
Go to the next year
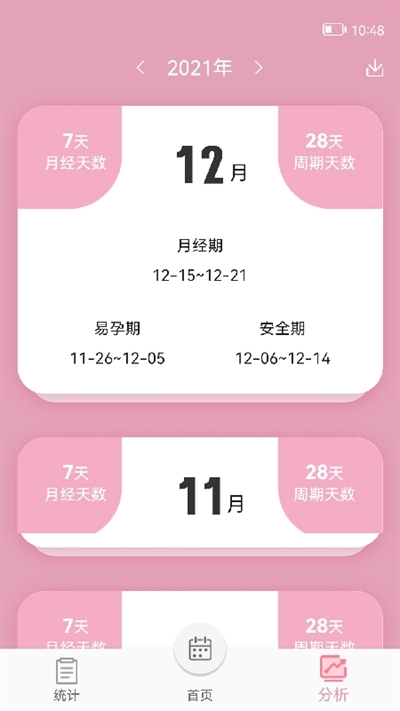pos(259,68)
